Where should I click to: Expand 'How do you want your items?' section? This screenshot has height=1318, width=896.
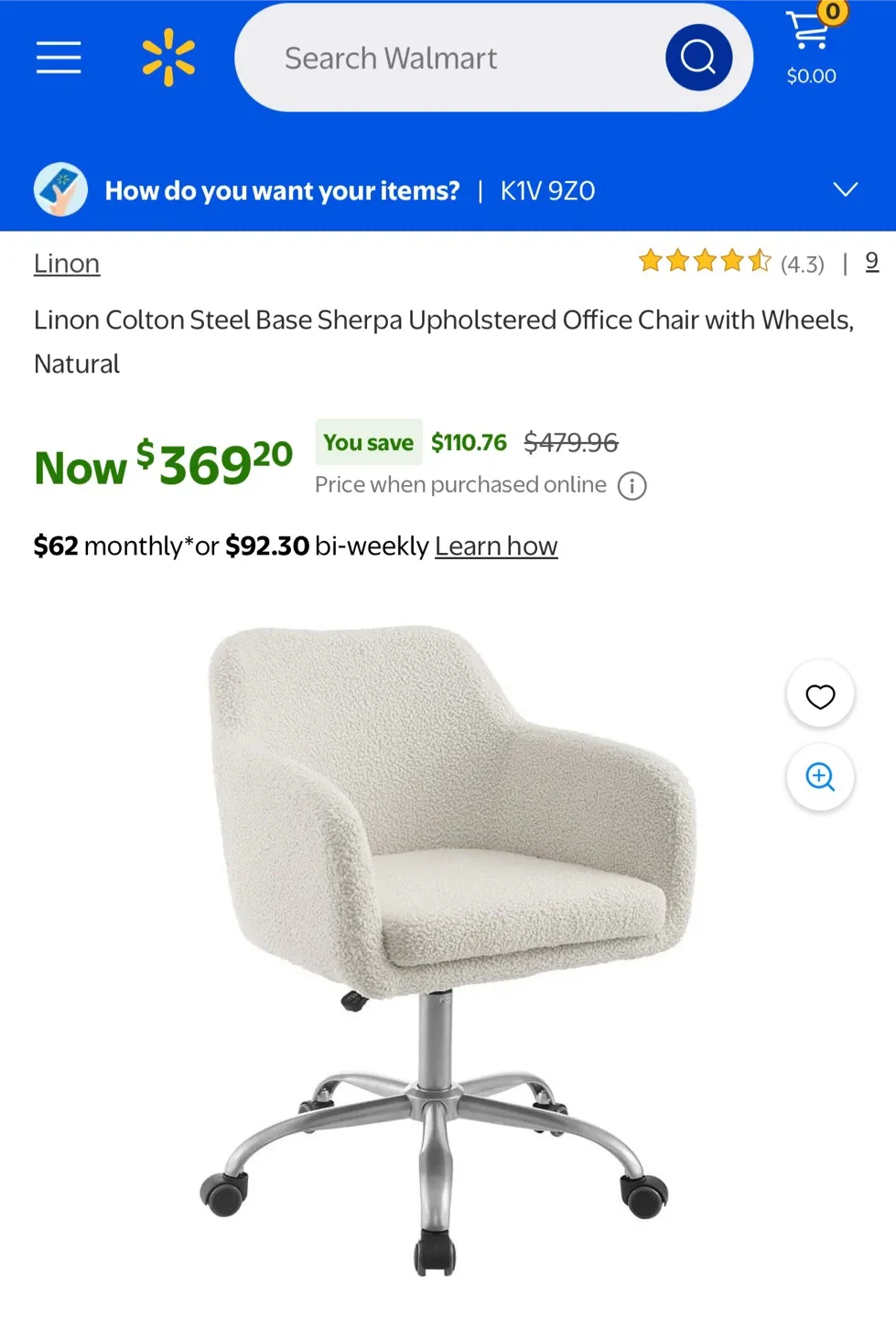(x=281, y=189)
